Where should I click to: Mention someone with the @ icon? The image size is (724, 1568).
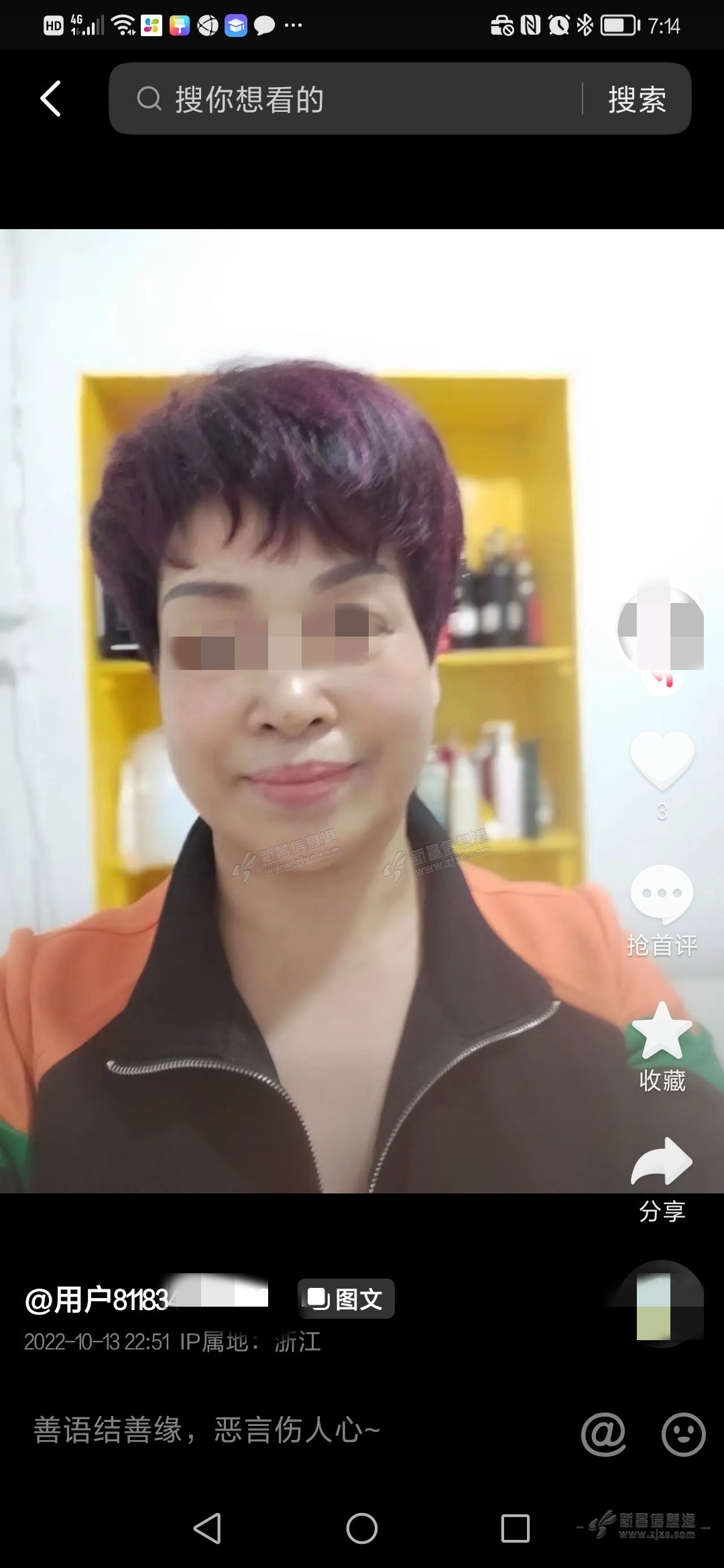(x=603, y=1434)
